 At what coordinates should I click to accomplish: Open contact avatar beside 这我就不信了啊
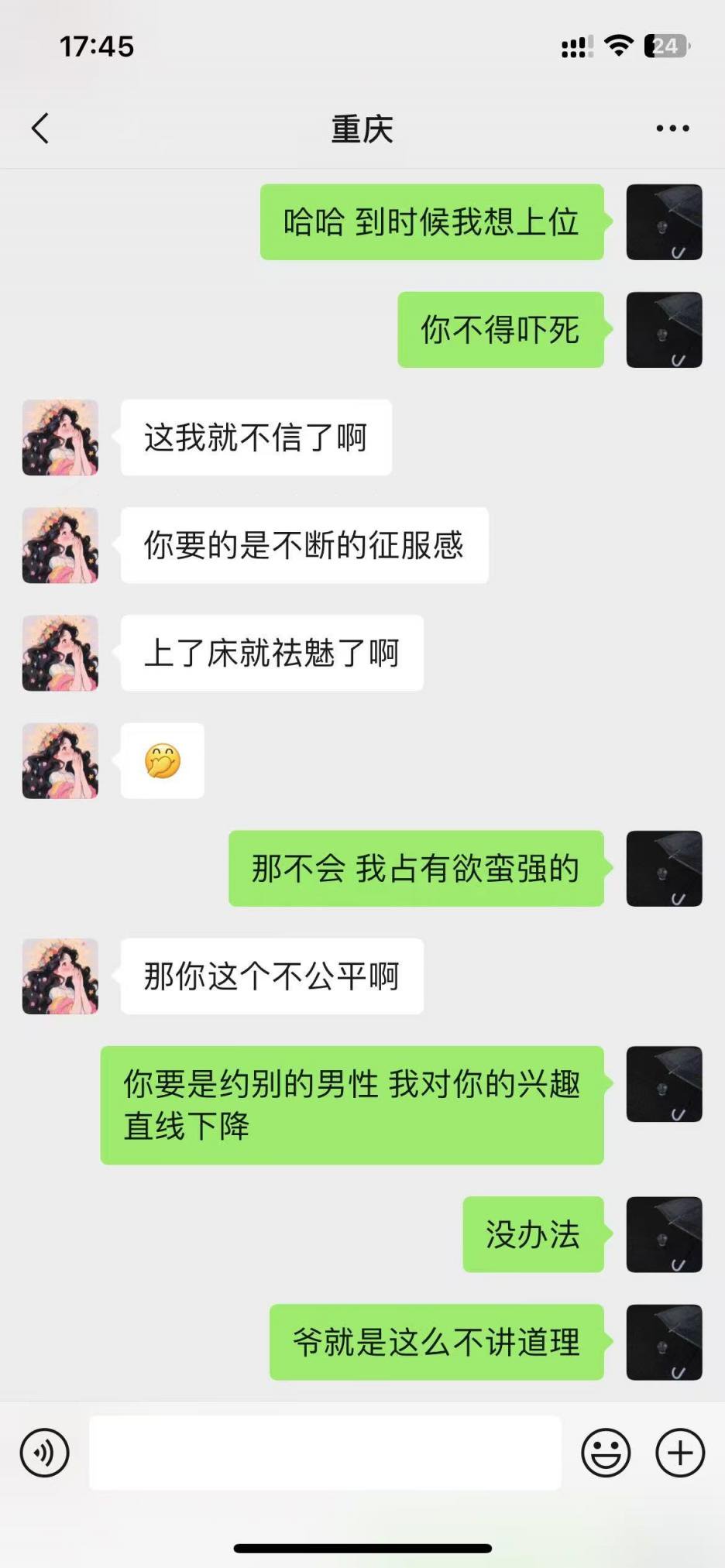[60, 437]
